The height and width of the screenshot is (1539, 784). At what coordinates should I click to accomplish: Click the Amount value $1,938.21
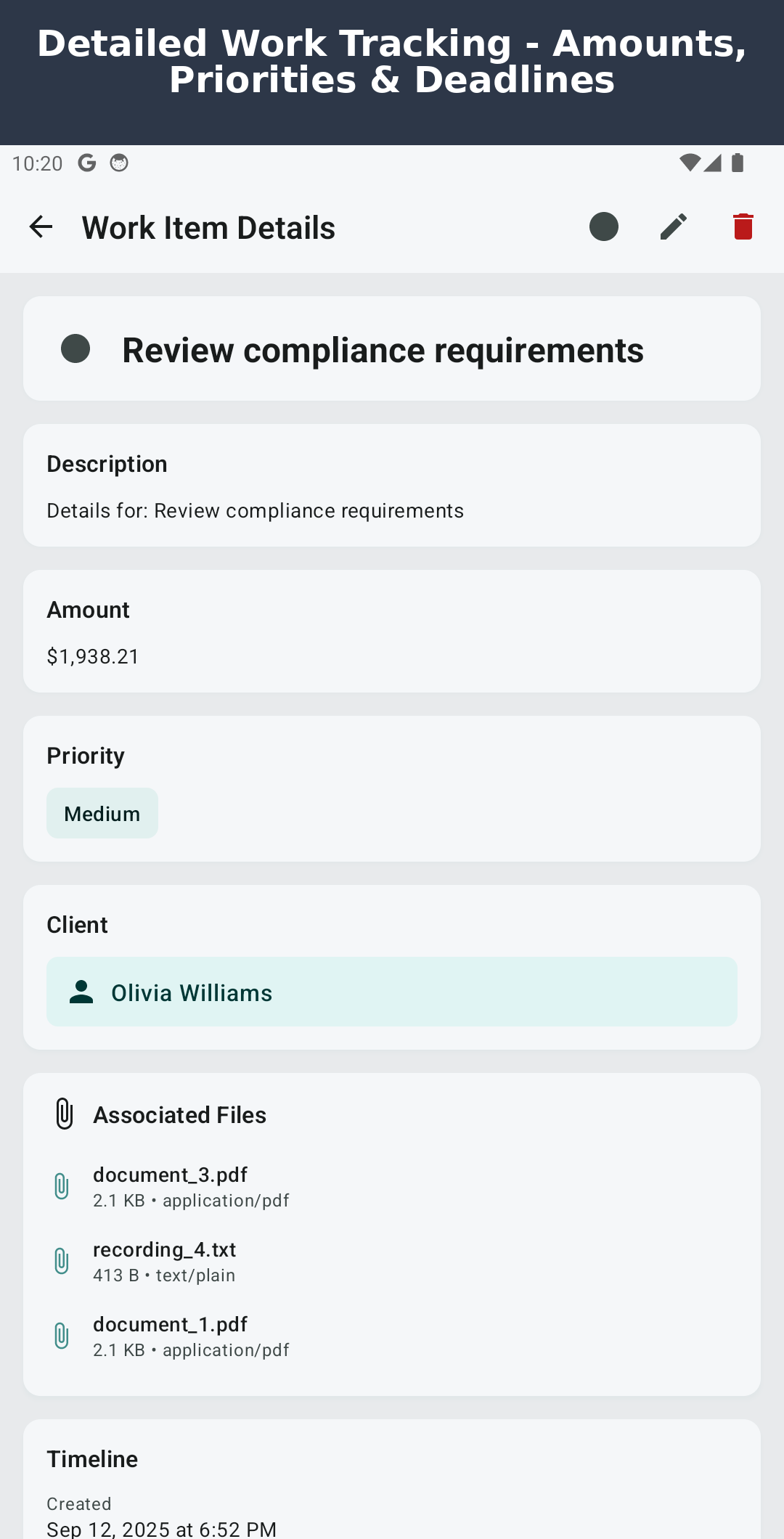click(93, 656)
